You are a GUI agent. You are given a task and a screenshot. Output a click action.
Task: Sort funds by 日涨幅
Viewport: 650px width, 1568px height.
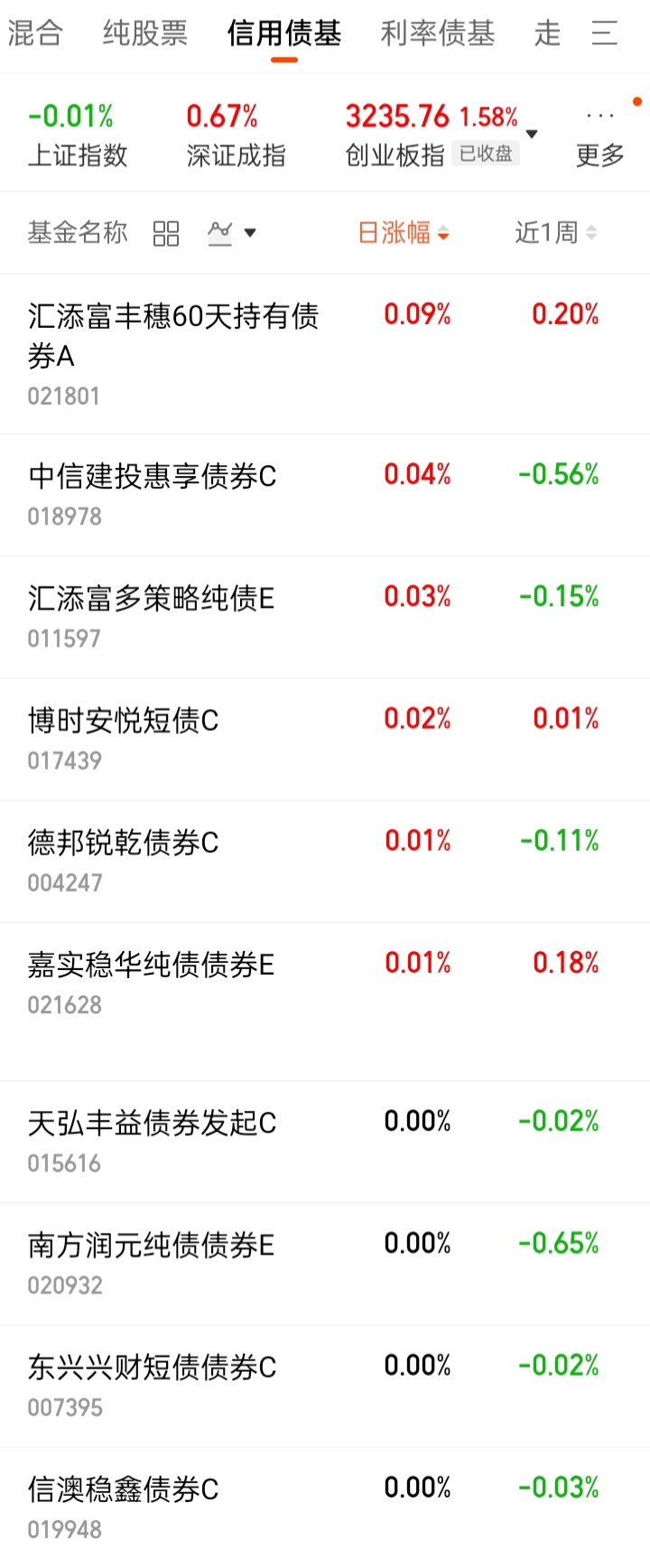coord(403,233)
